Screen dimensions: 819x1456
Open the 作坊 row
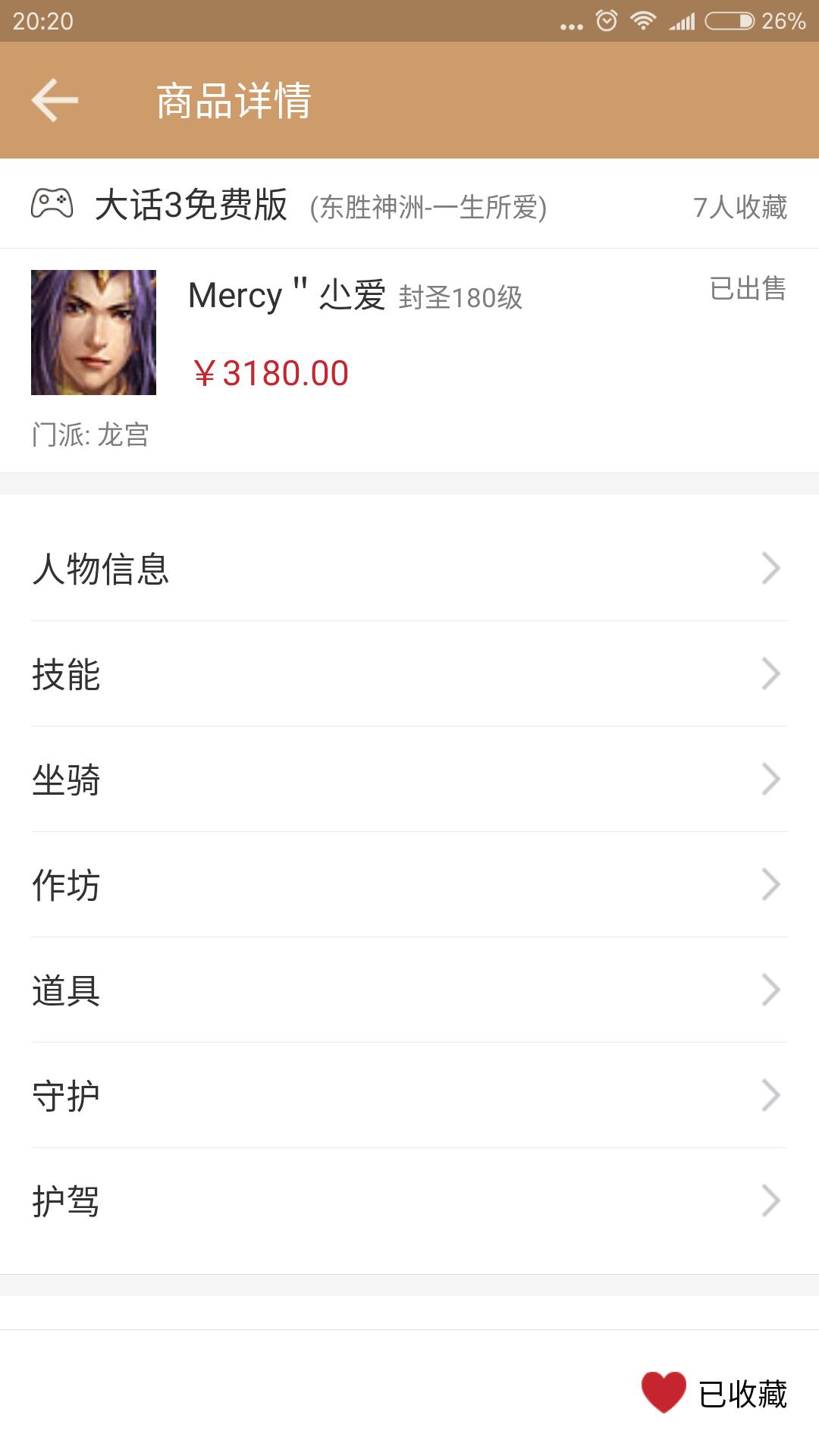(409, 885)
